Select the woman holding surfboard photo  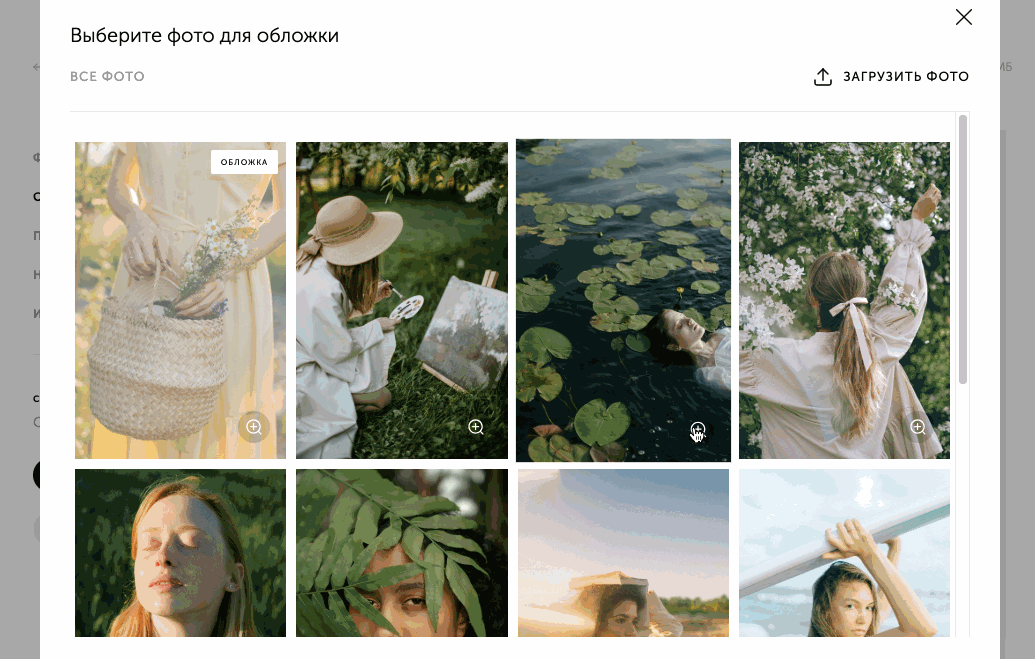[x=844, y=553]
